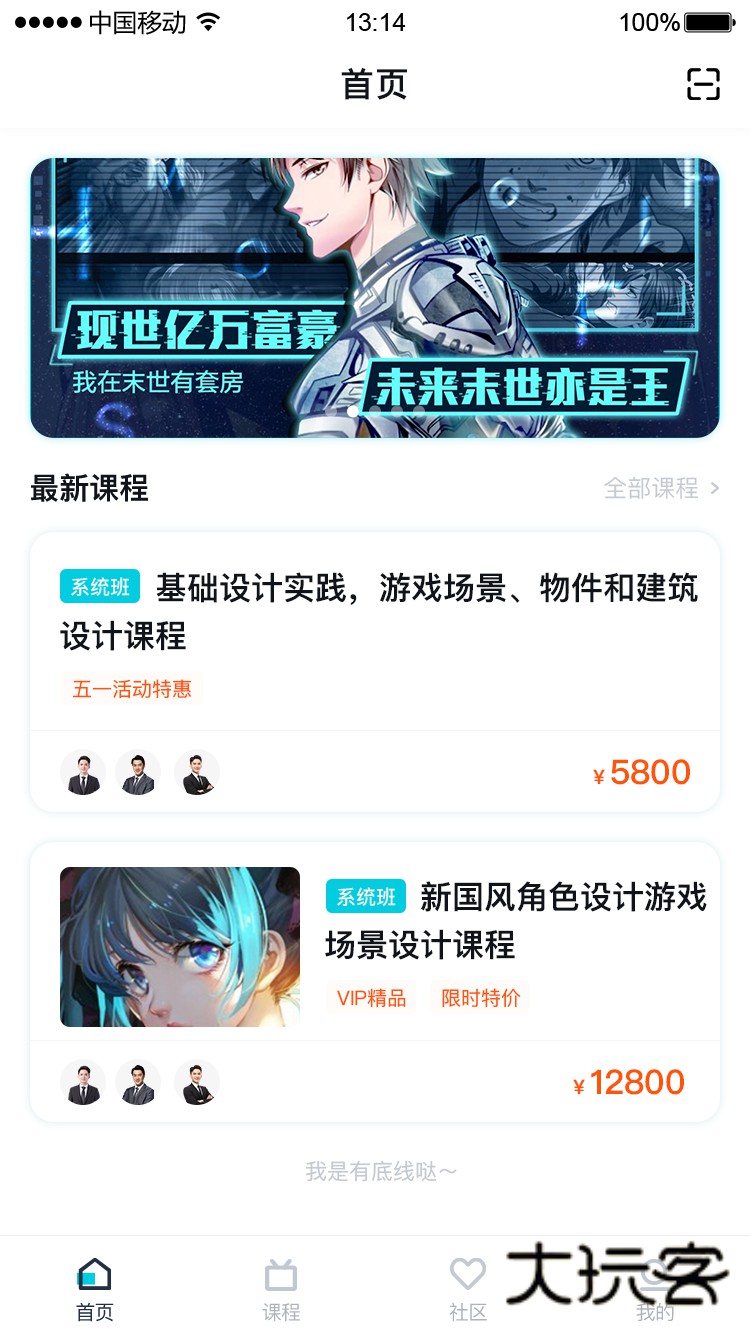Screen dimensions: 750x1334
Task: Tap the TV-shaped 课程 courses icon
Action: click(280, 1273)
